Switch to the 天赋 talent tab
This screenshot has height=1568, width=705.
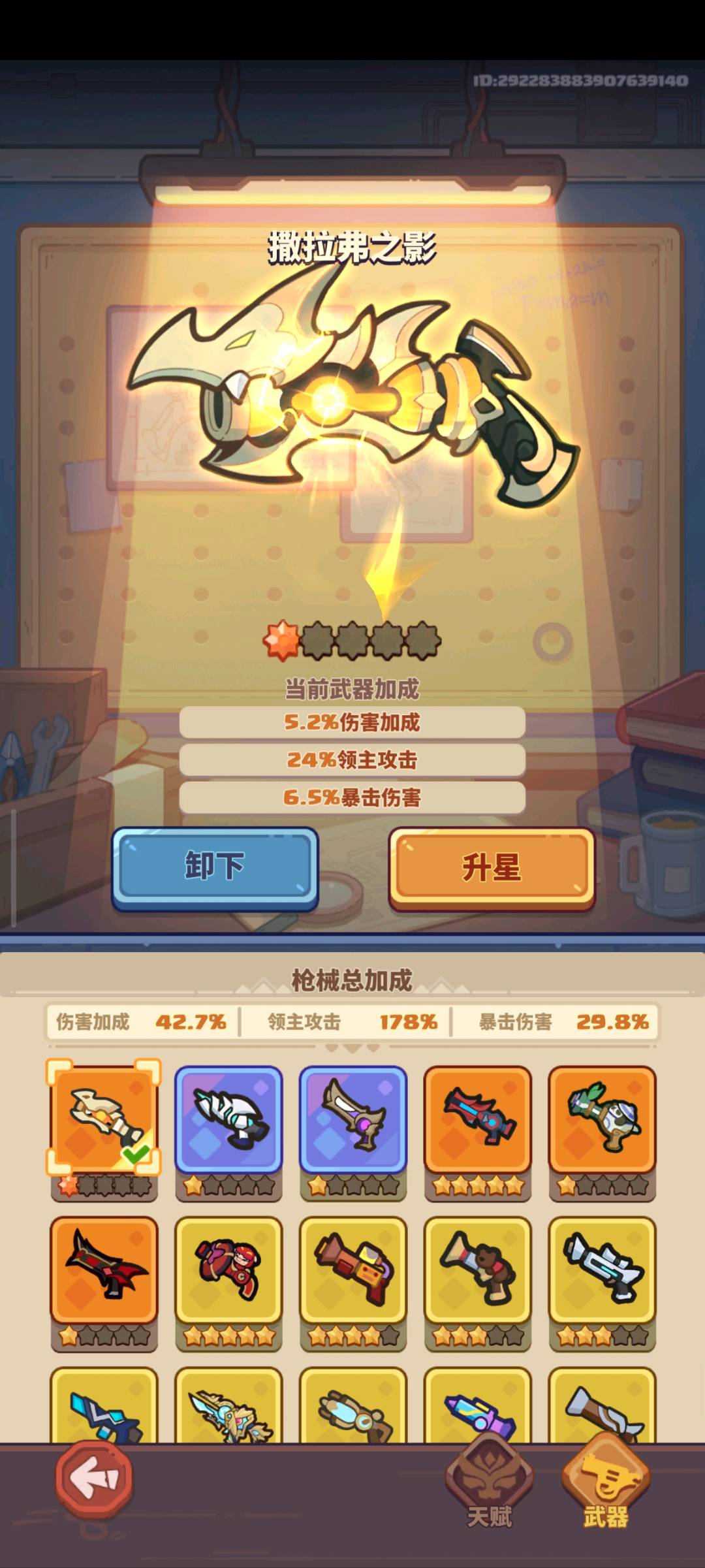(x=490, y=1483)
